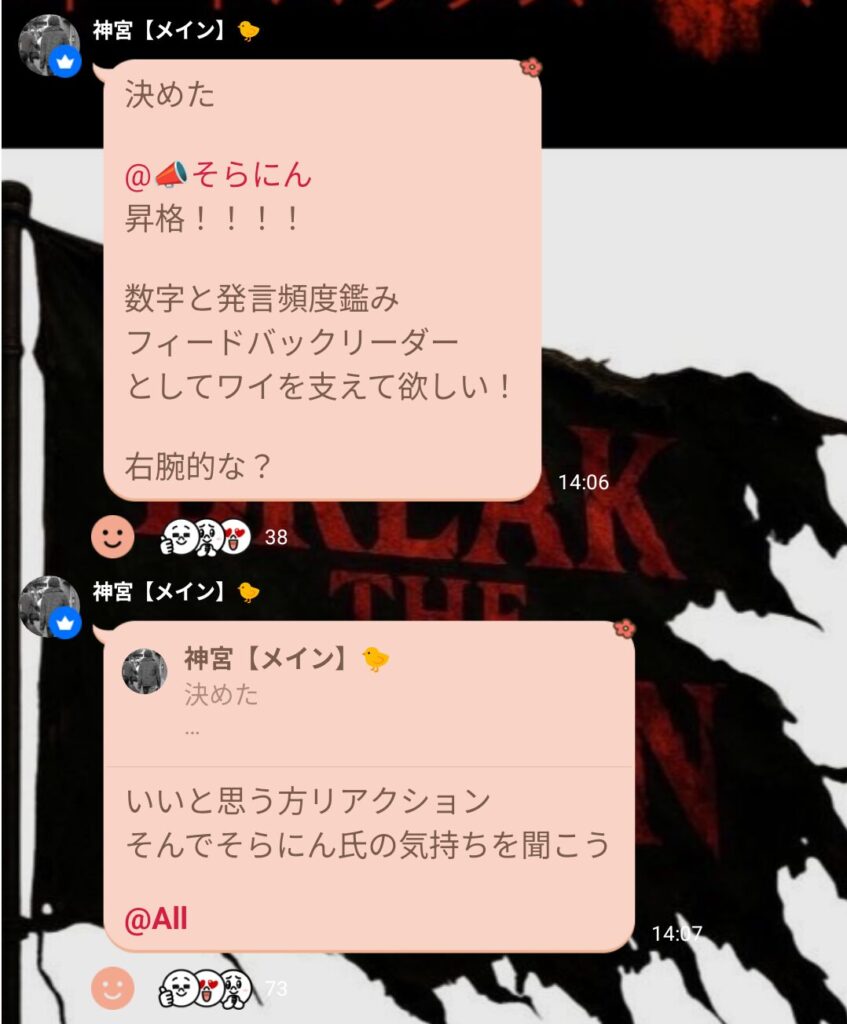847x1024 pixels.
Task: Add a reaction to the 14:07 message
Action: (x=112, y=989)
